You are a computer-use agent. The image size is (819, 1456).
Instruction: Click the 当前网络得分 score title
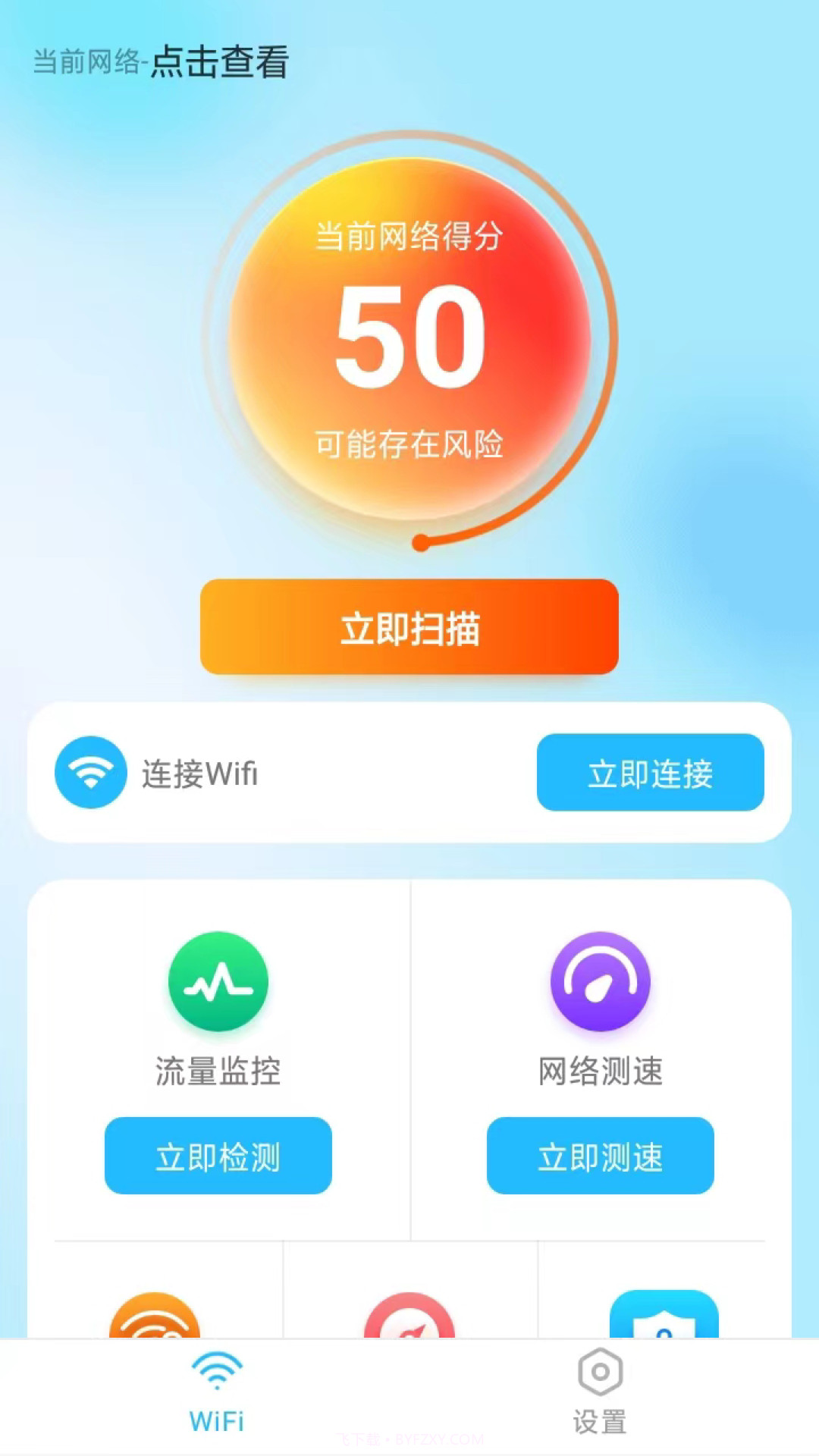(x=409, y=236)
